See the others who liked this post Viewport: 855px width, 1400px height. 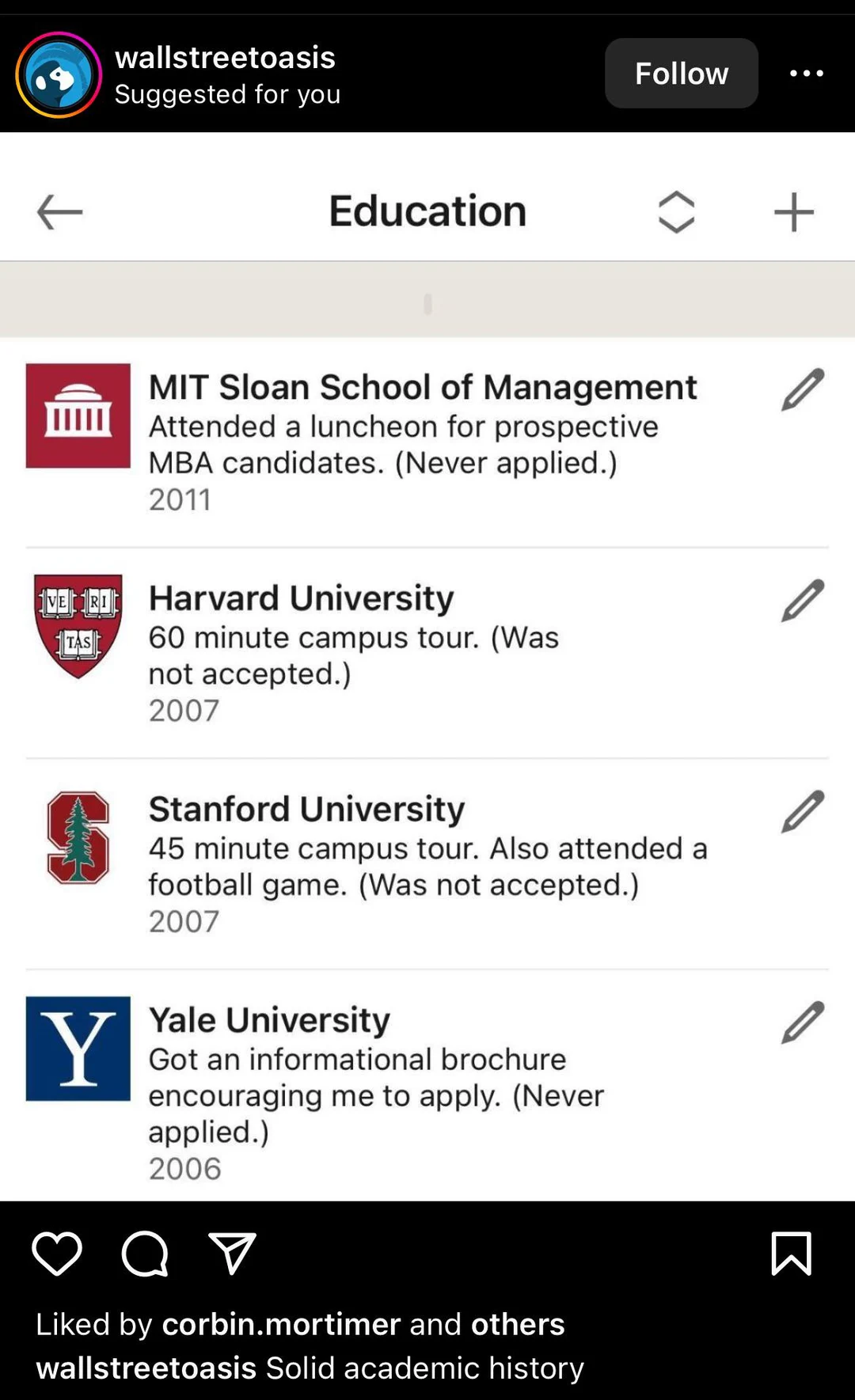(x=518, y=1324)
